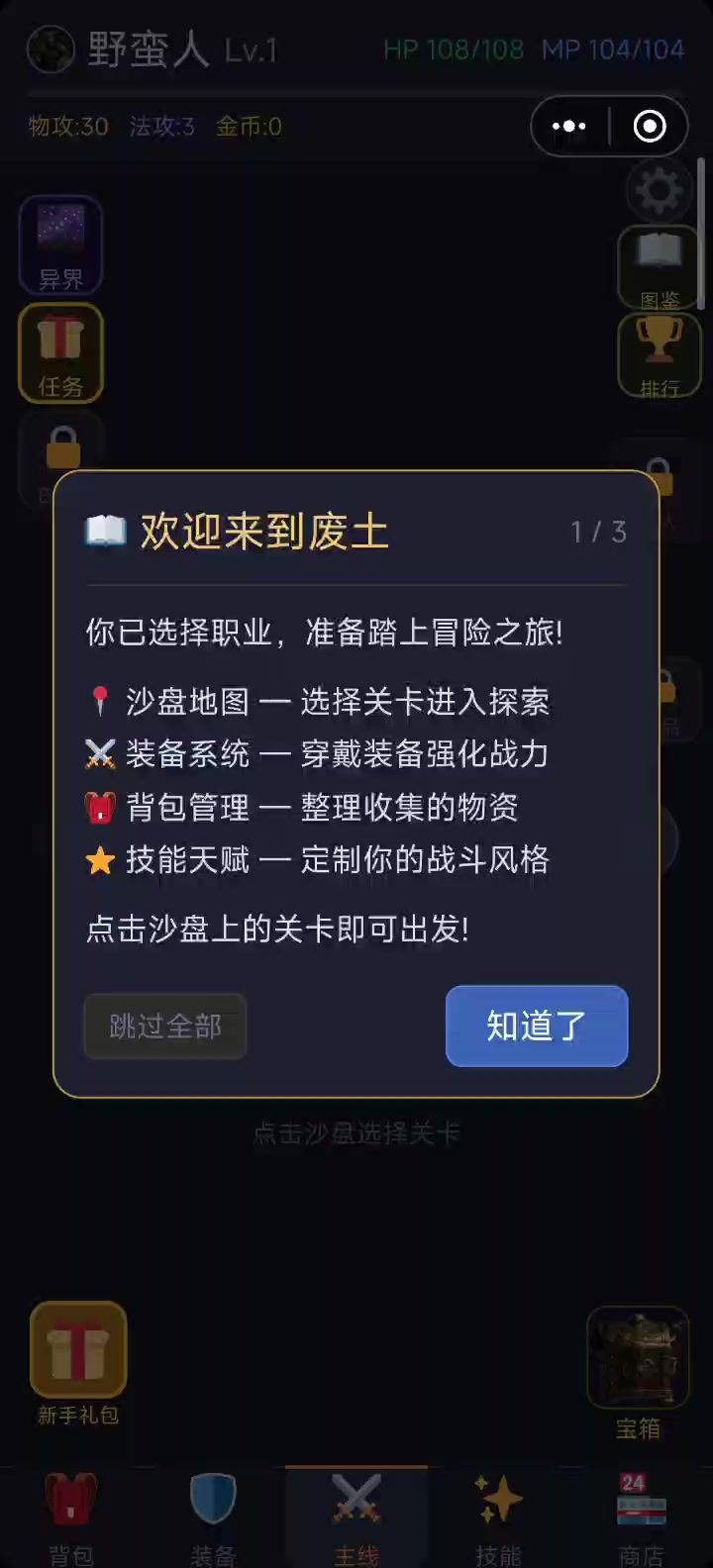Select the 主线 tab

pos(356,1517)
